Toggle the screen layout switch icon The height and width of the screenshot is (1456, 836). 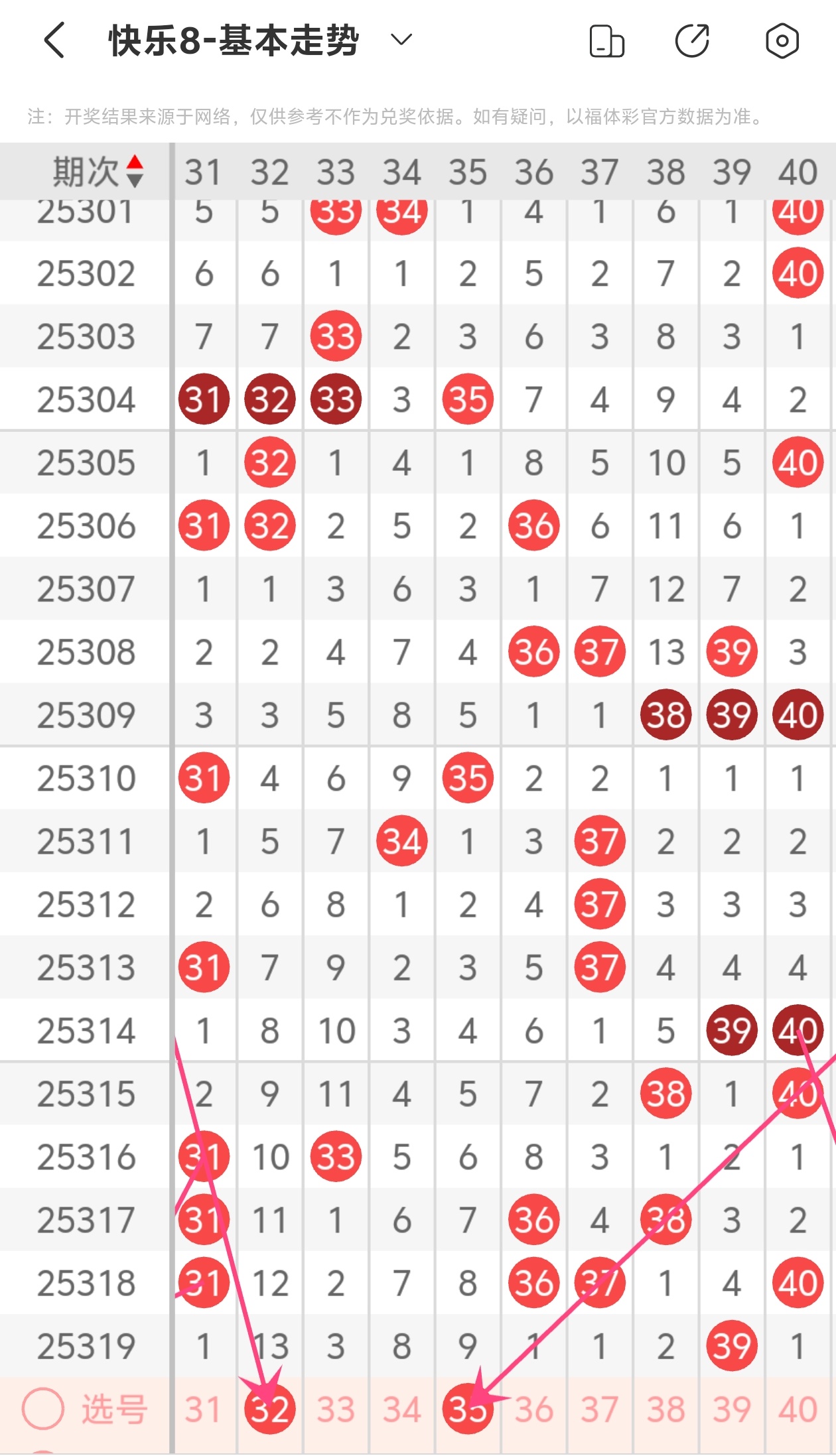tap(606, 41)
